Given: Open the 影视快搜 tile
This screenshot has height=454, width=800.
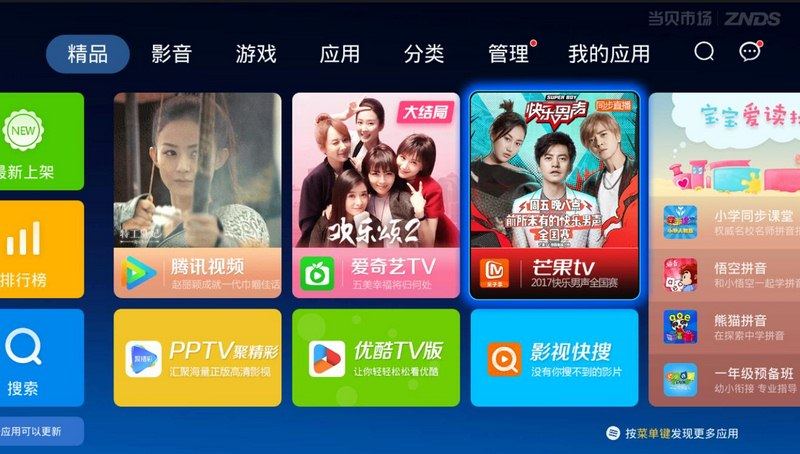Looking at the screenshot, I should (x=554, y=357).
